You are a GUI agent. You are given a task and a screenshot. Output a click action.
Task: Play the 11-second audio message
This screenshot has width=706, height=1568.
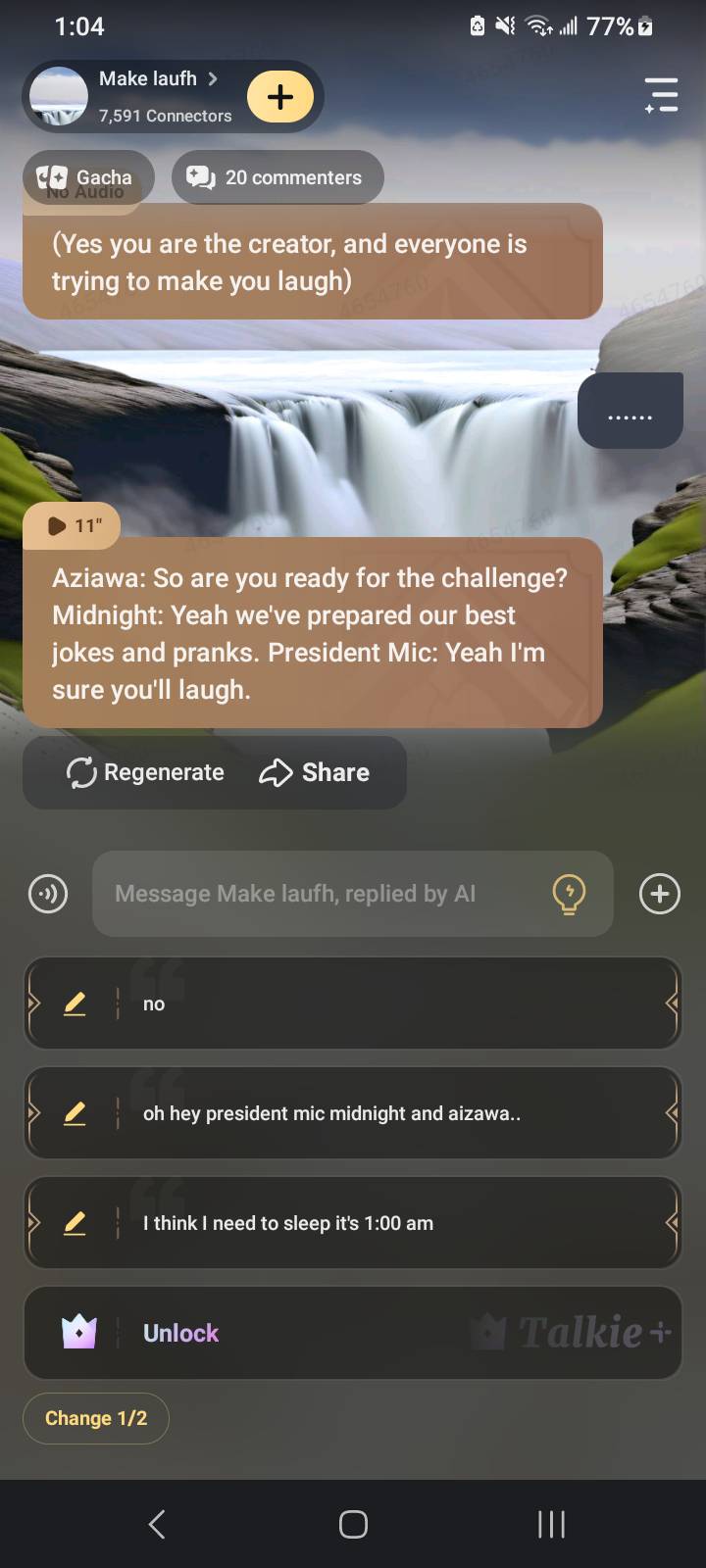72,526
